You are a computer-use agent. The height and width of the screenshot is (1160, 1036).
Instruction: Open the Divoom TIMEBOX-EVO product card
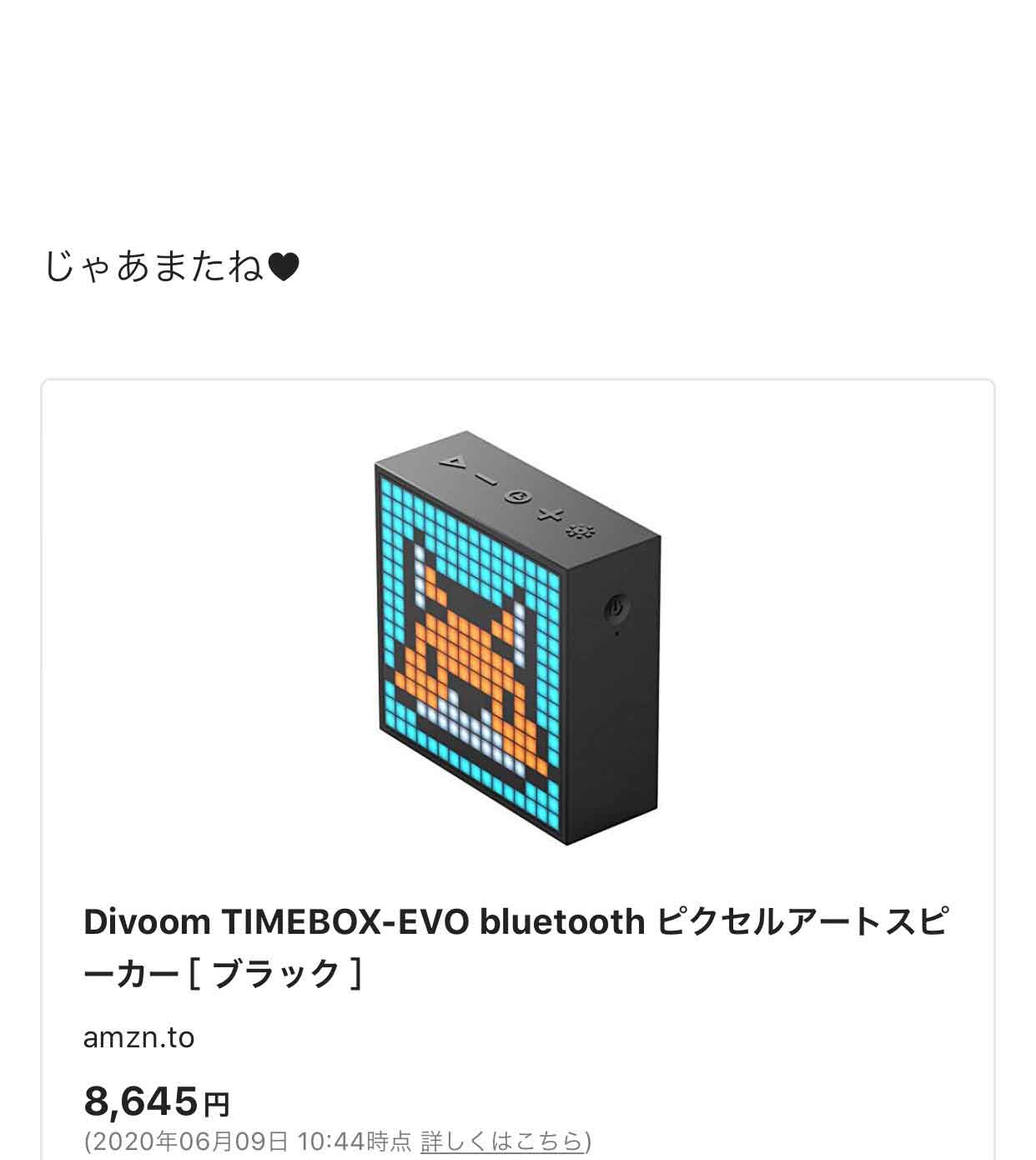[515, 947]
